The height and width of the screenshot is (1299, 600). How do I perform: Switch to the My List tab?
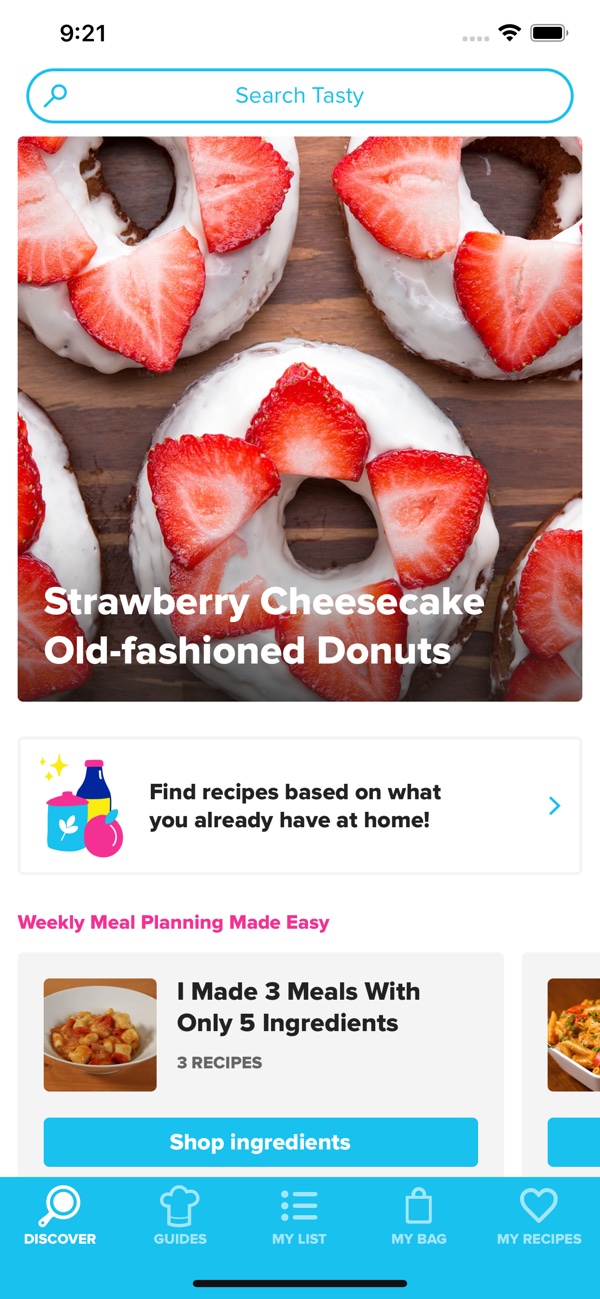click(300, 1216)
